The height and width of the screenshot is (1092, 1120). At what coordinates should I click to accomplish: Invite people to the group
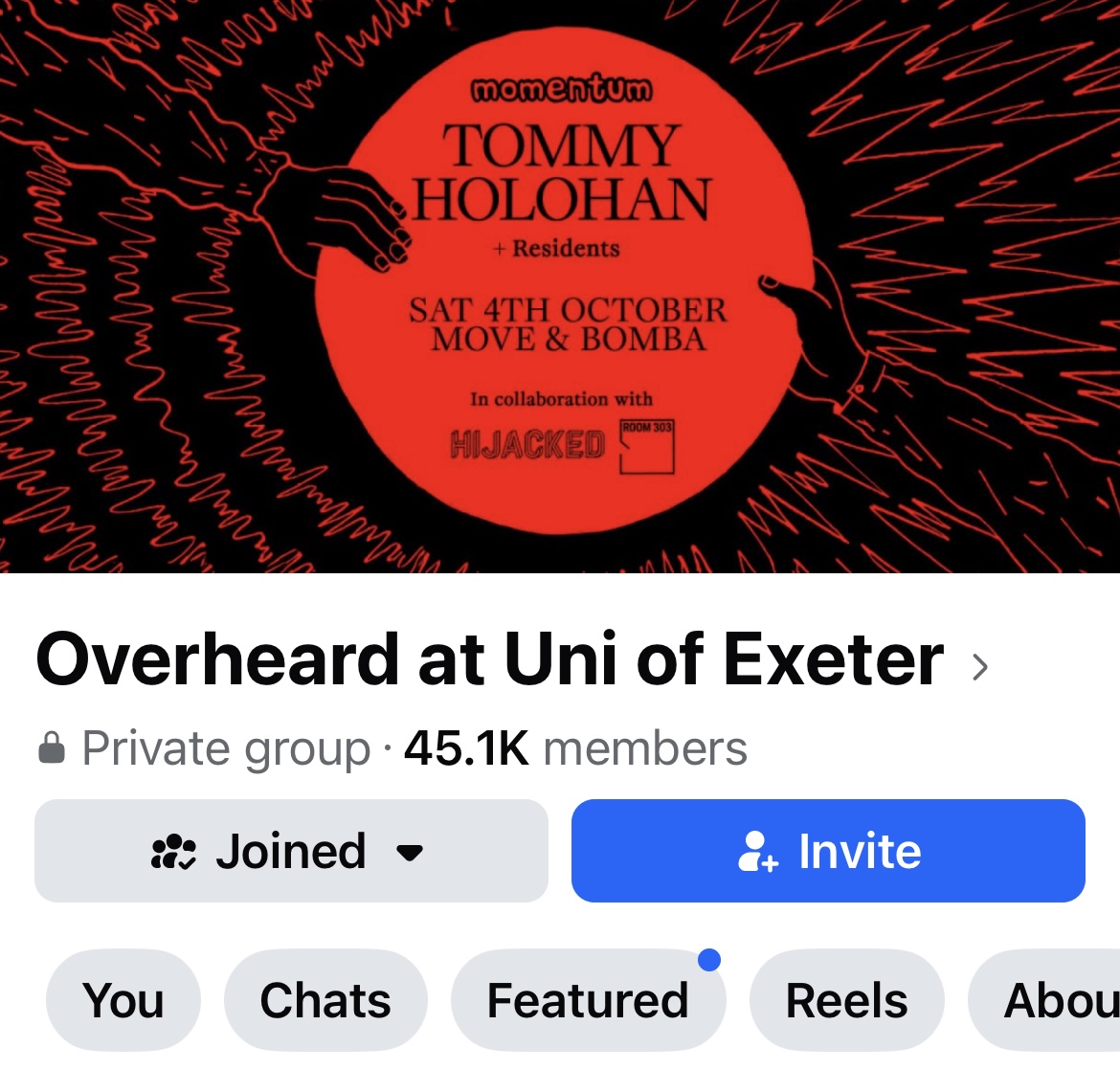[x=828, y=851]
